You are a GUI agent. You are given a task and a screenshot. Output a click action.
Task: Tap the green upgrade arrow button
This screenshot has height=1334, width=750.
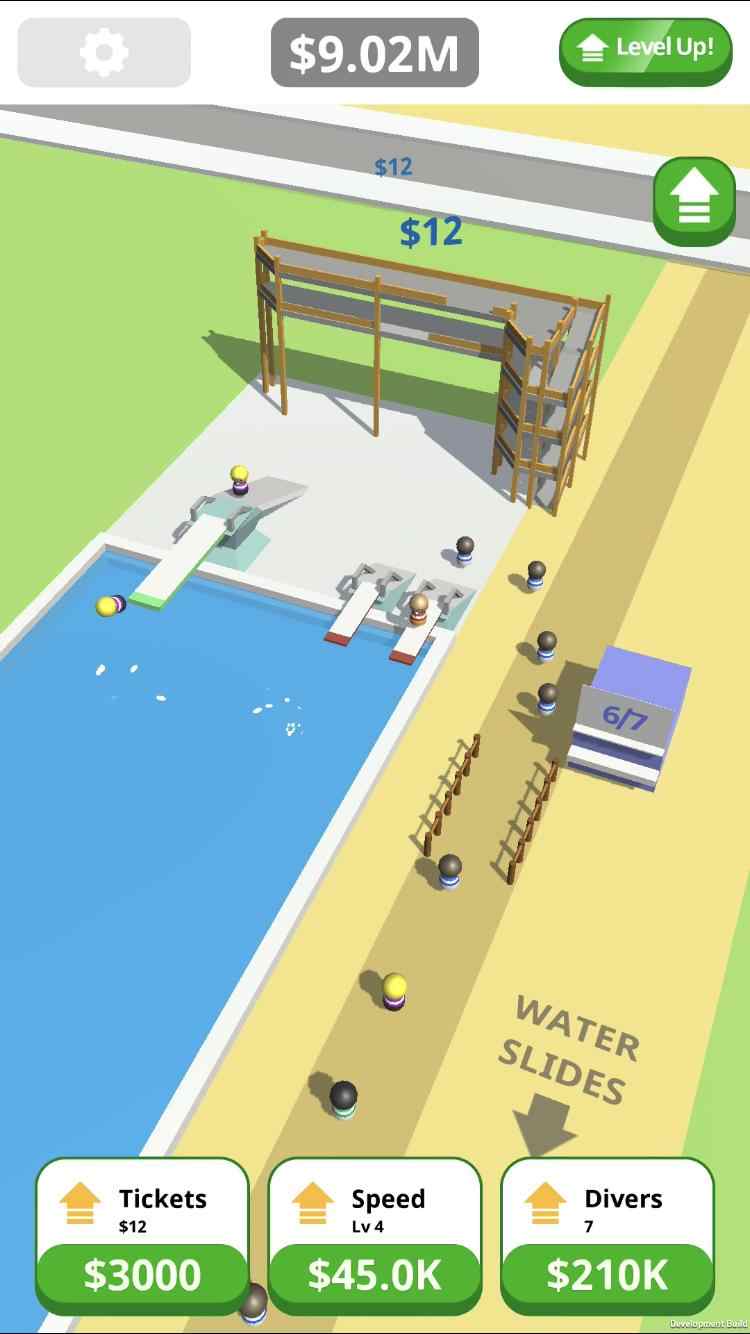pyautogui.click(x=694, y=200)
